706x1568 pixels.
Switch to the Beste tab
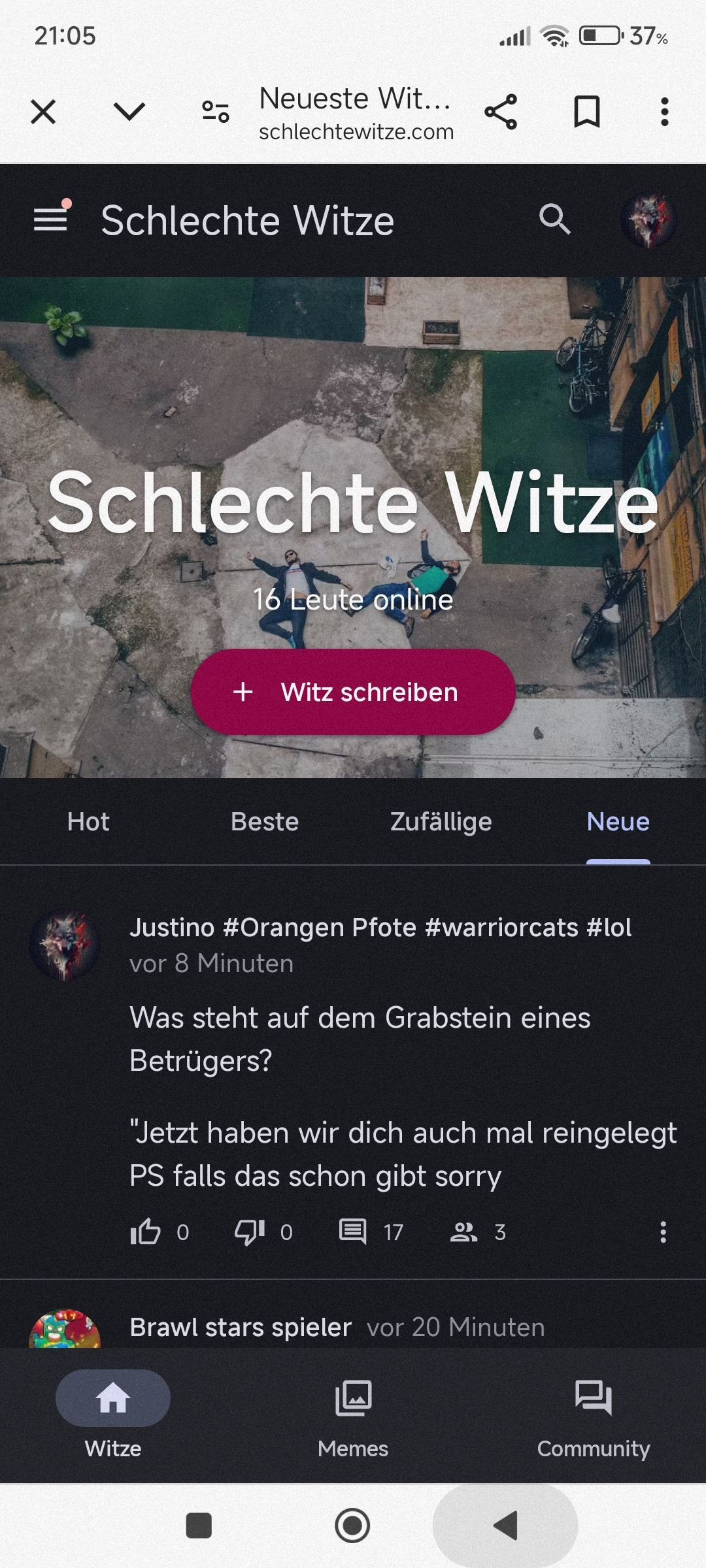pos(265,821)
